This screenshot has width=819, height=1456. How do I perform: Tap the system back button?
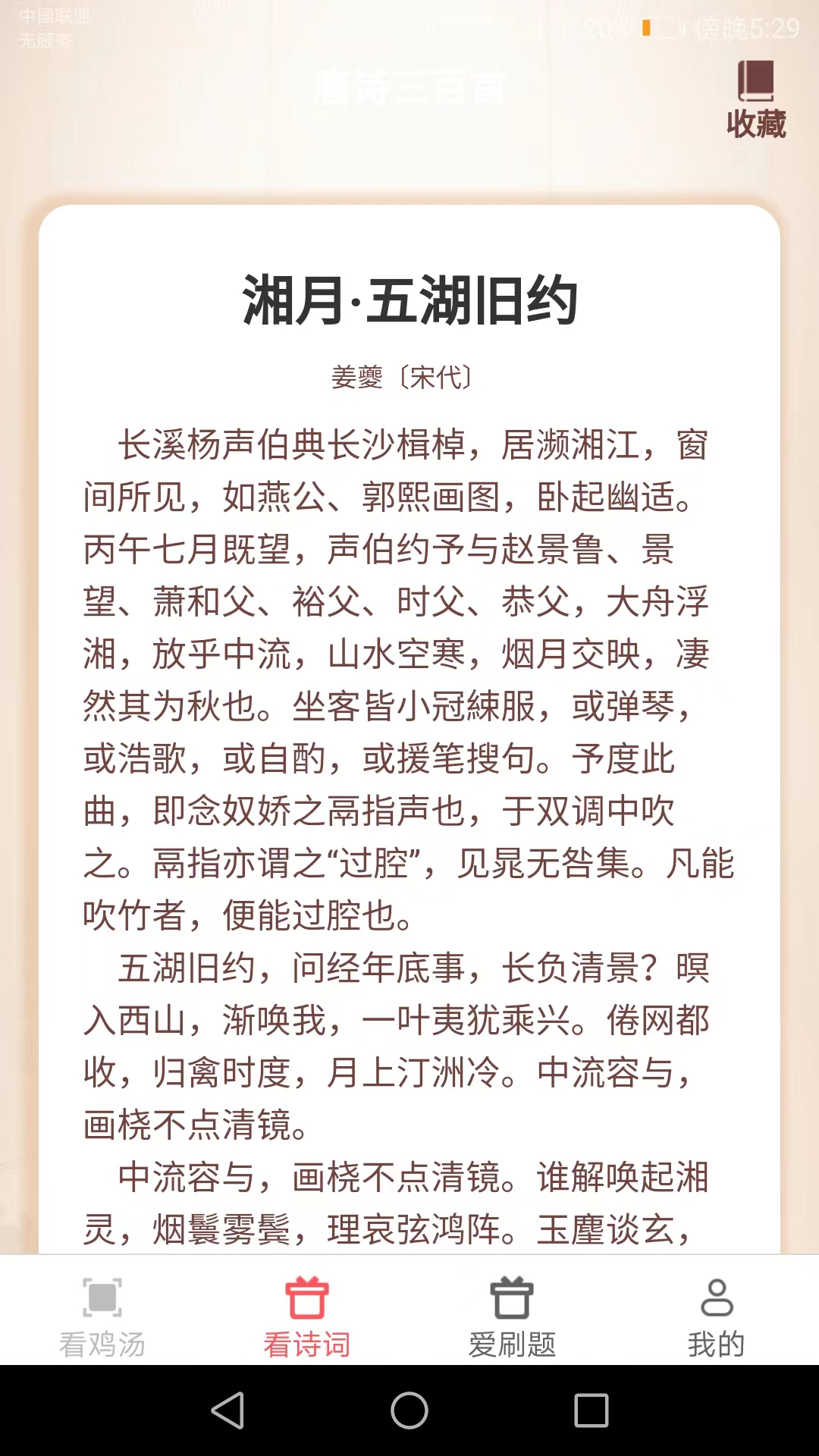click(x=227, y=1410)
